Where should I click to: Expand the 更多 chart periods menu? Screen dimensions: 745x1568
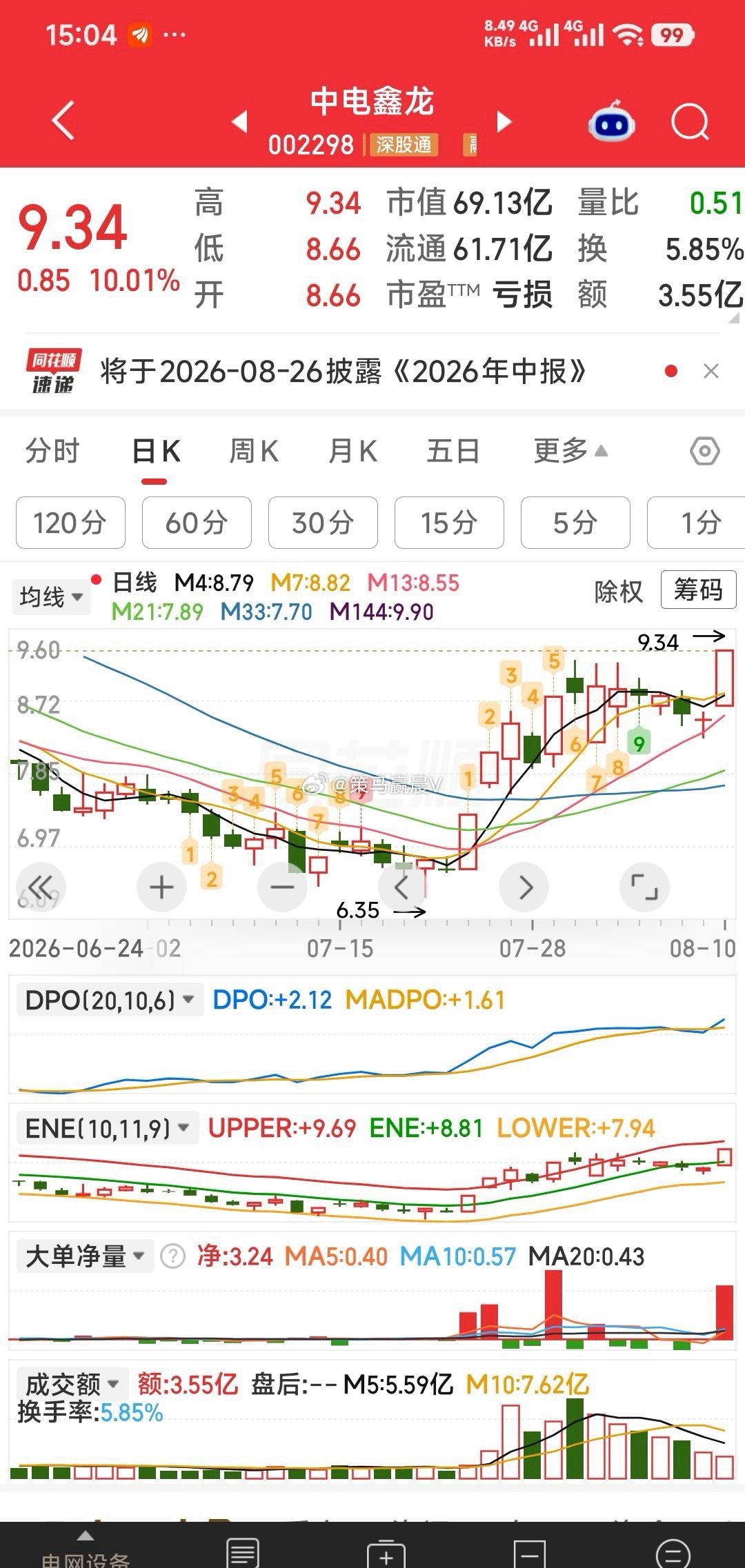point(570,452)
